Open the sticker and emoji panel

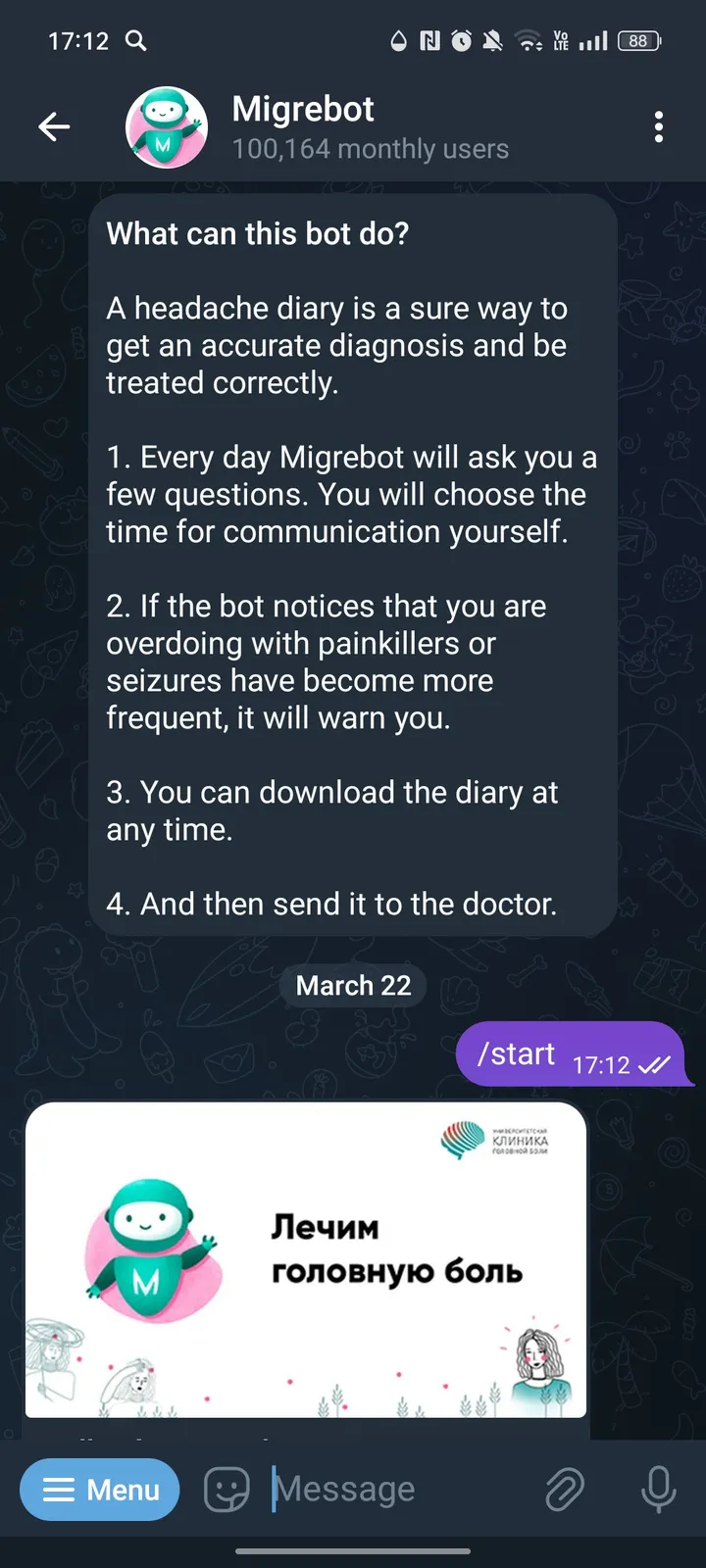point(227,1489)
